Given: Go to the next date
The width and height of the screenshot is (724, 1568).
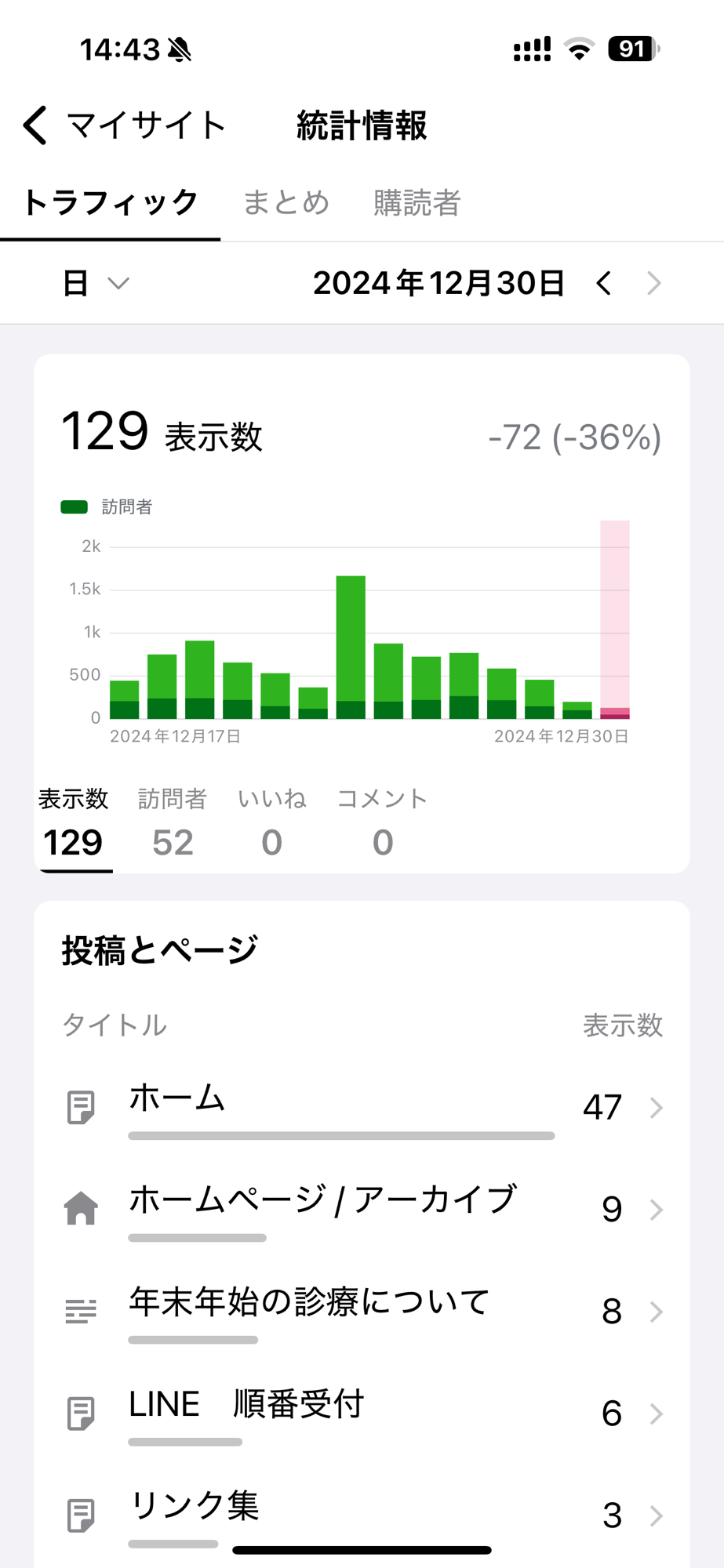Looking at the screenshot, I should point(654,283).
